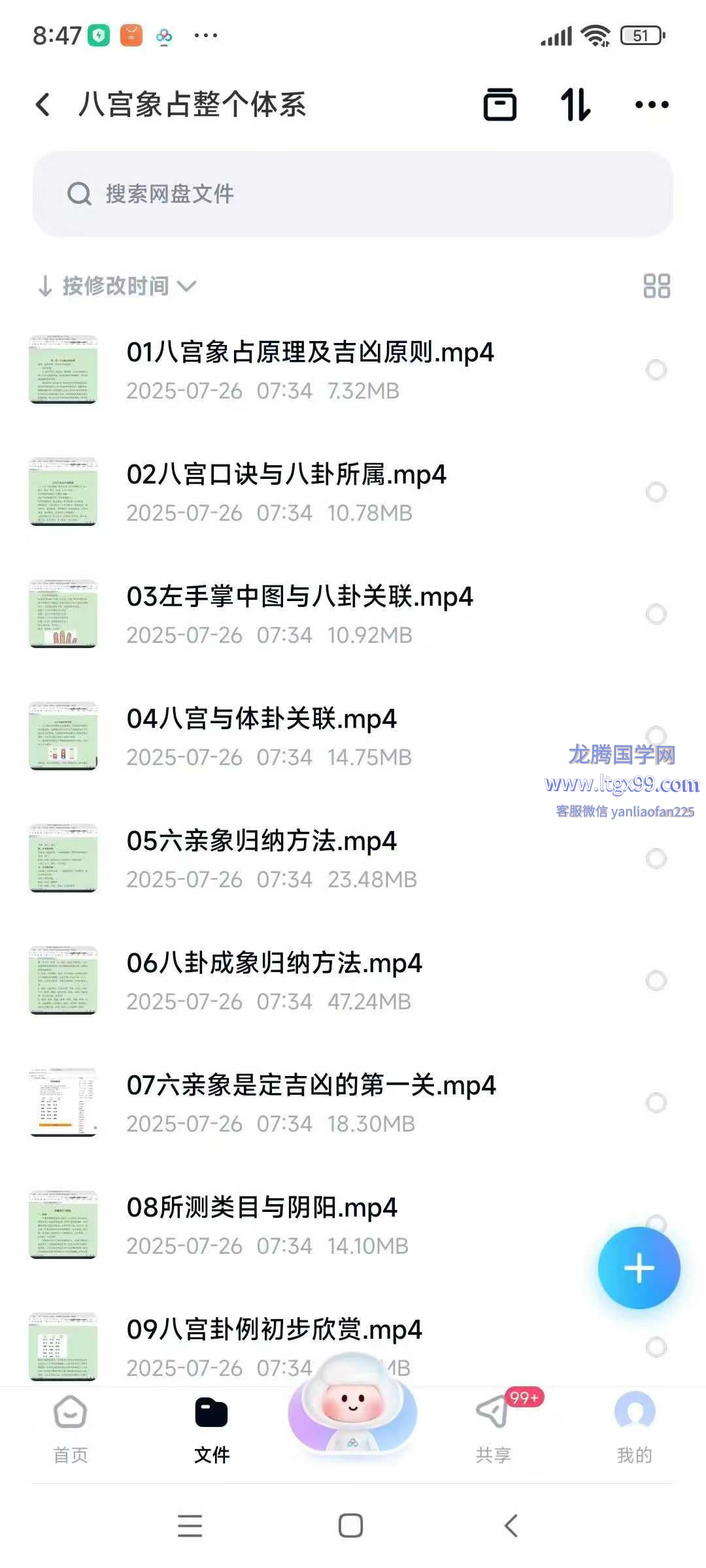Open the assistant mascot in bottom bar
706x1568 pixels.
[352, 1405]
